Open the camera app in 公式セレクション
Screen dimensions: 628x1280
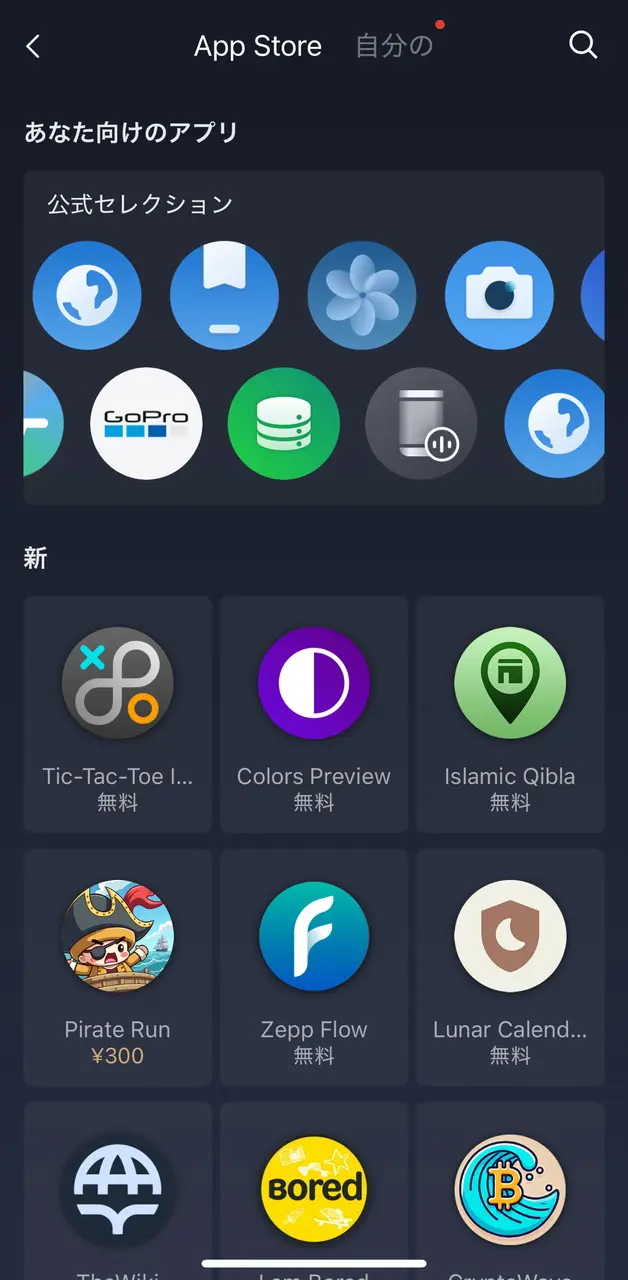[x=500, y=295]
